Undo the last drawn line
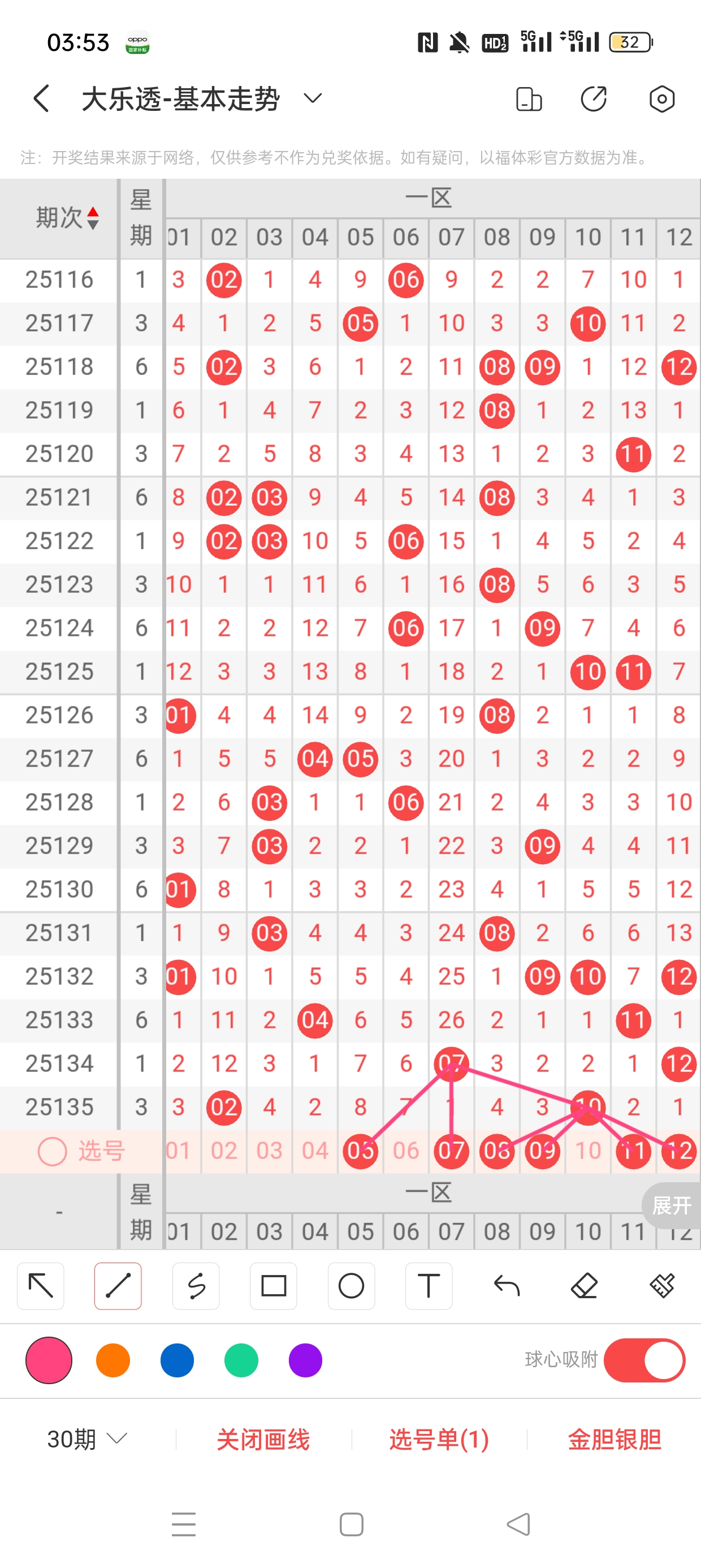Screen dimensions: 701x1568 tap(507, 1286)
